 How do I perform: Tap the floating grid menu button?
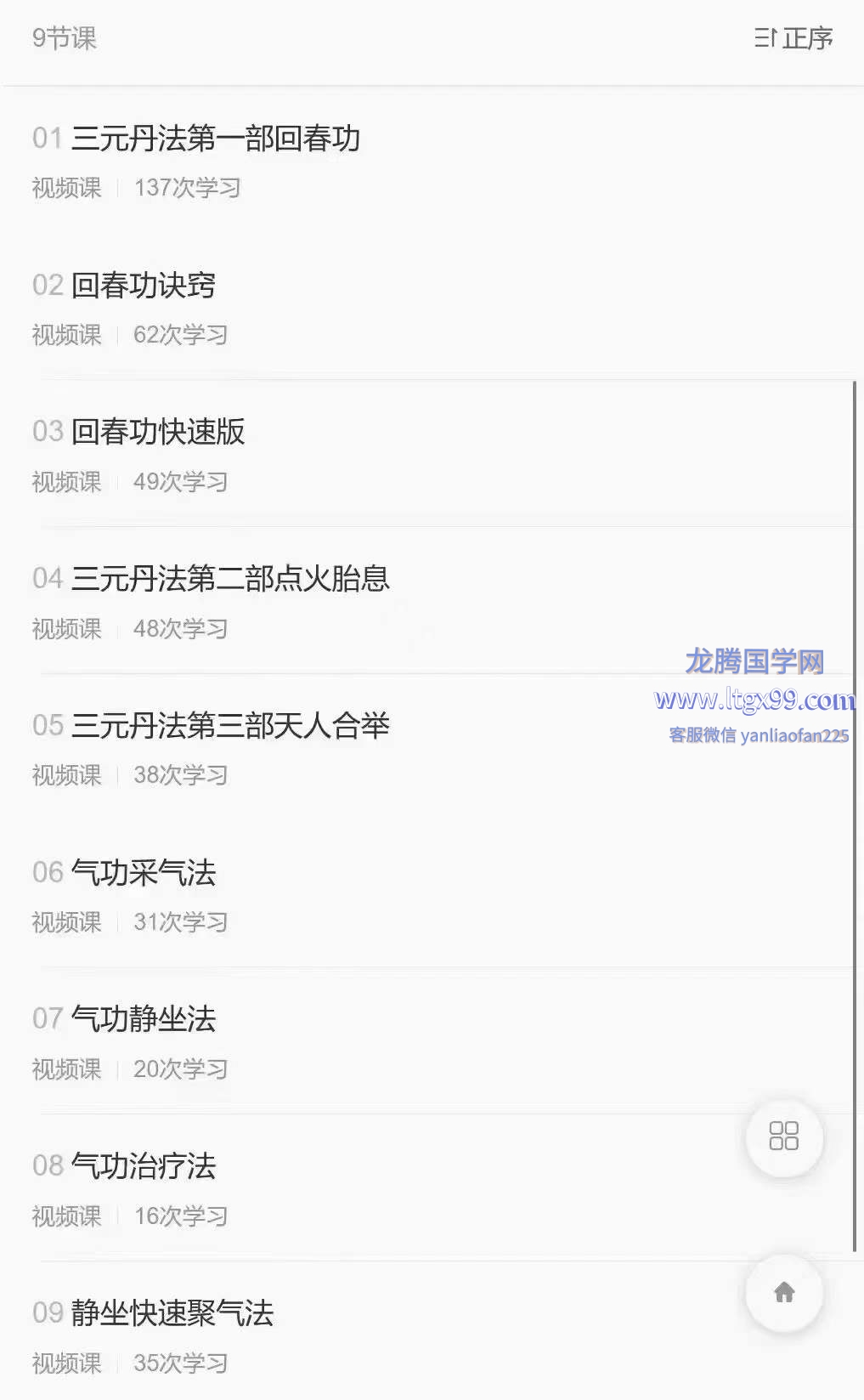(783, 1136)
